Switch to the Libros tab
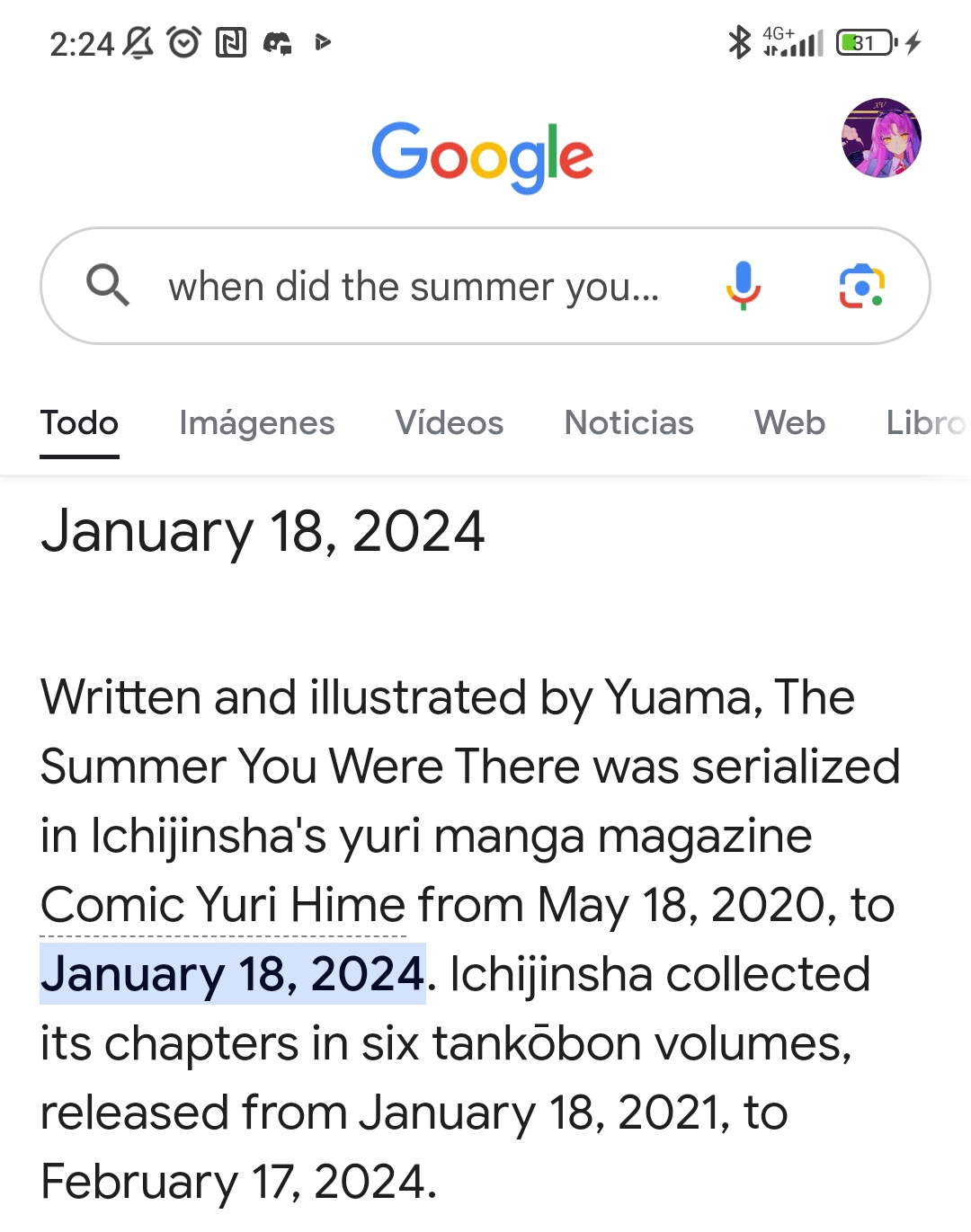Viewport: 971px width, 1232px height. [926, 422]
